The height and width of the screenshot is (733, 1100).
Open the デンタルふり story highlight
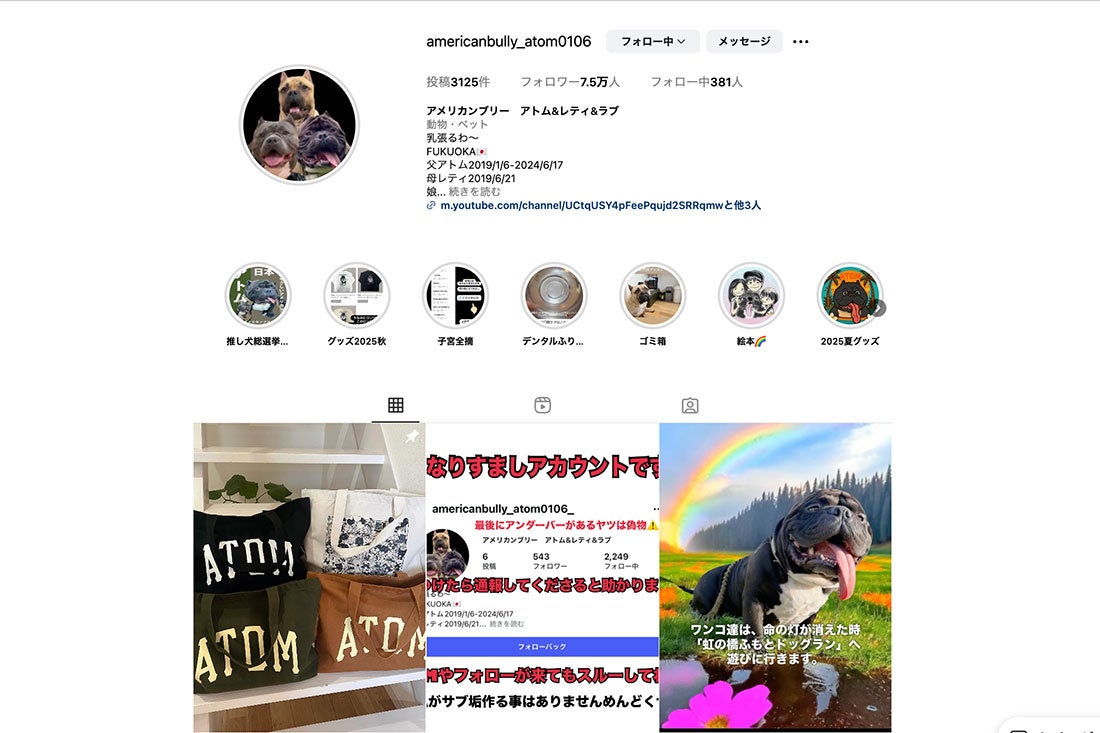point(554,296)
